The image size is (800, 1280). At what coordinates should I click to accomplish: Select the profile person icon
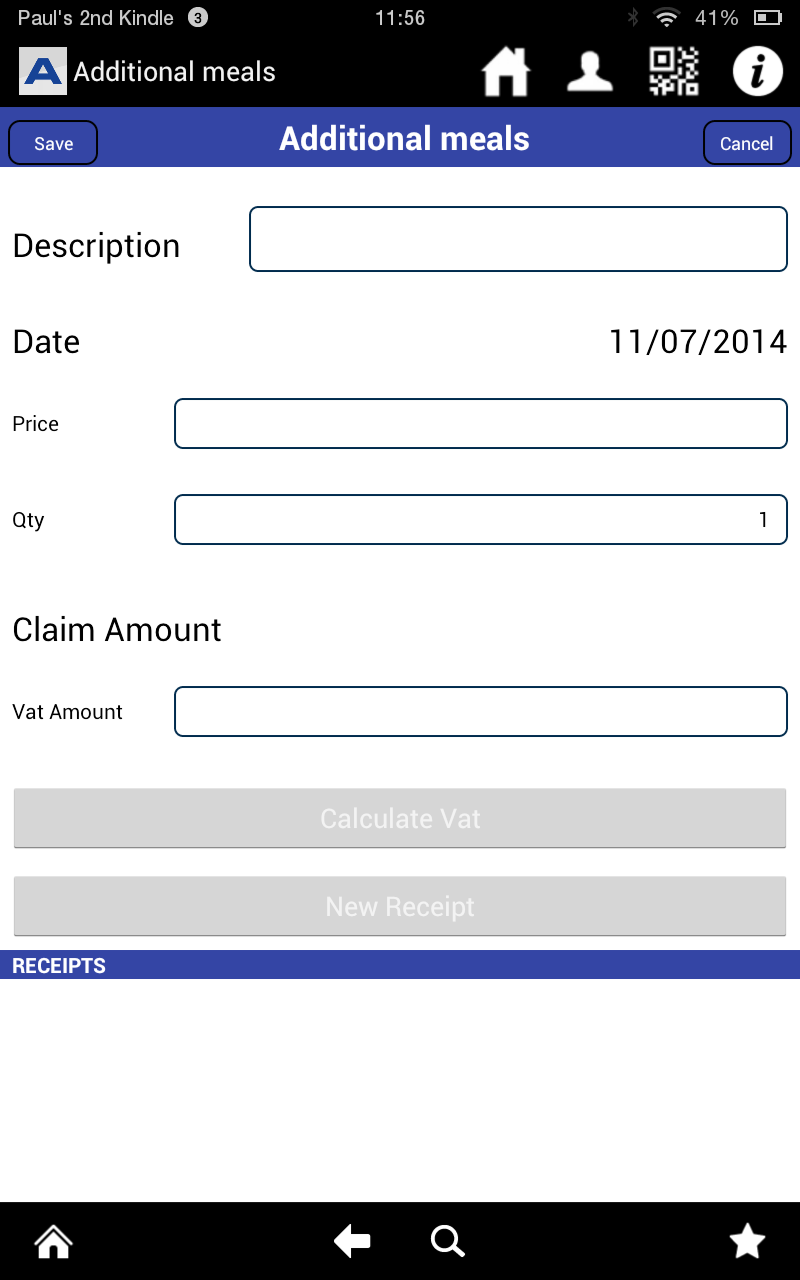coord(590,71)
